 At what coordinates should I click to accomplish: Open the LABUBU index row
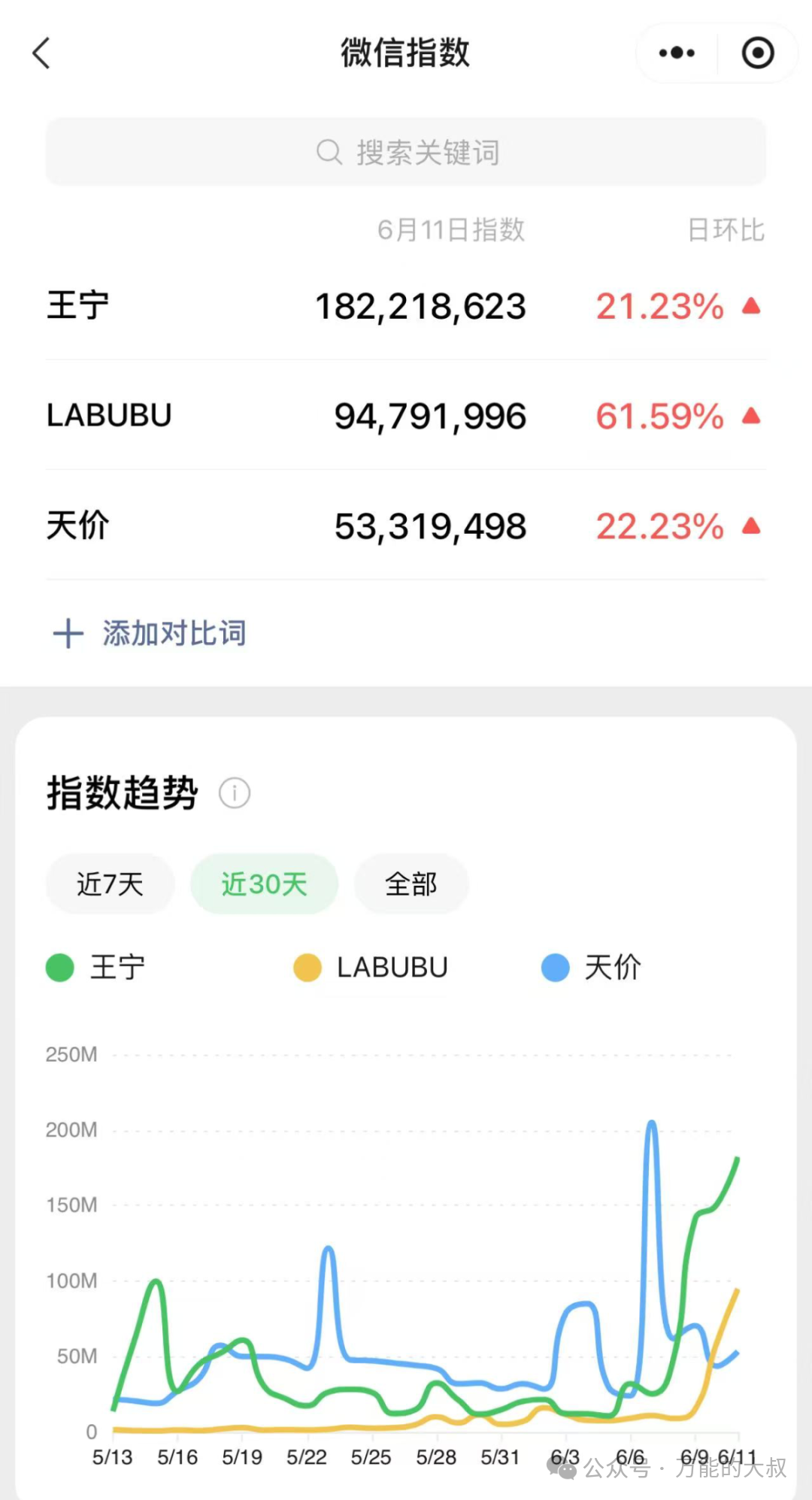(406, 416)
